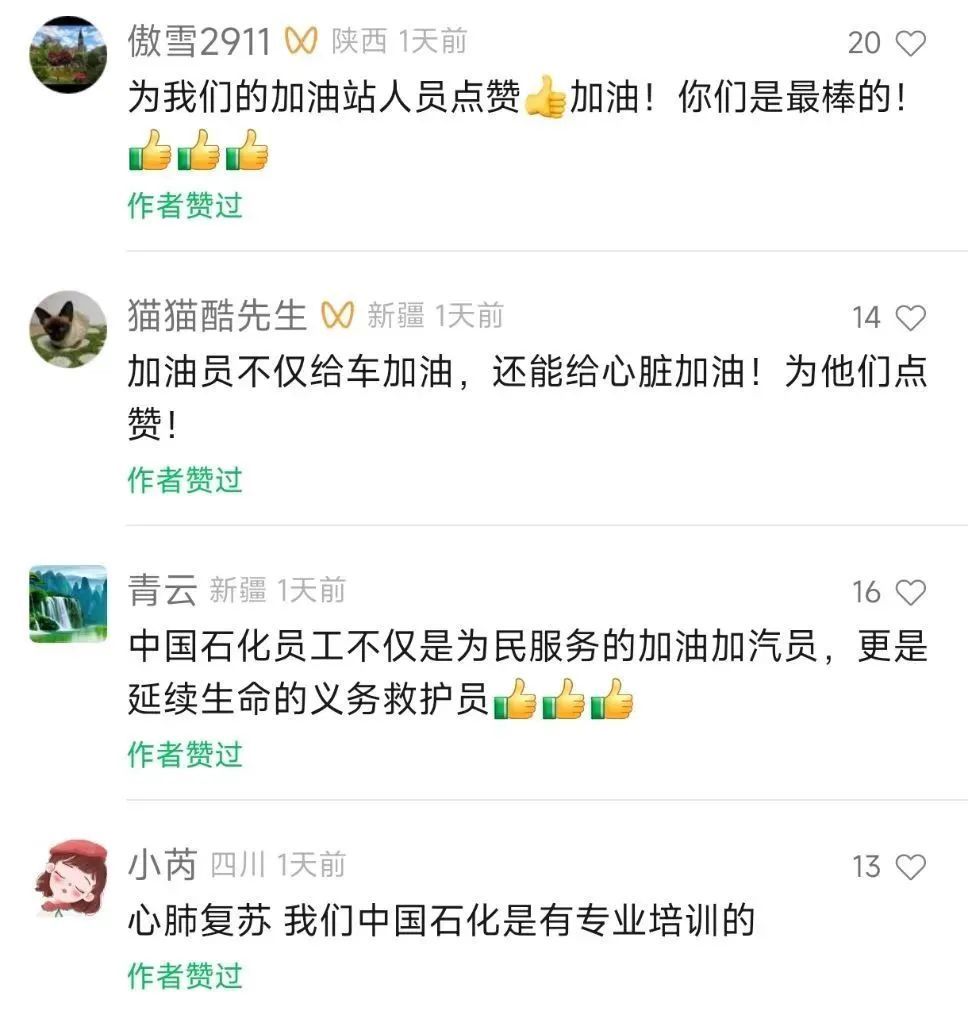The image size is (968, 1017).
Task: Open 猫猫酷先生's cat avatar
Action: click(68, 329)
